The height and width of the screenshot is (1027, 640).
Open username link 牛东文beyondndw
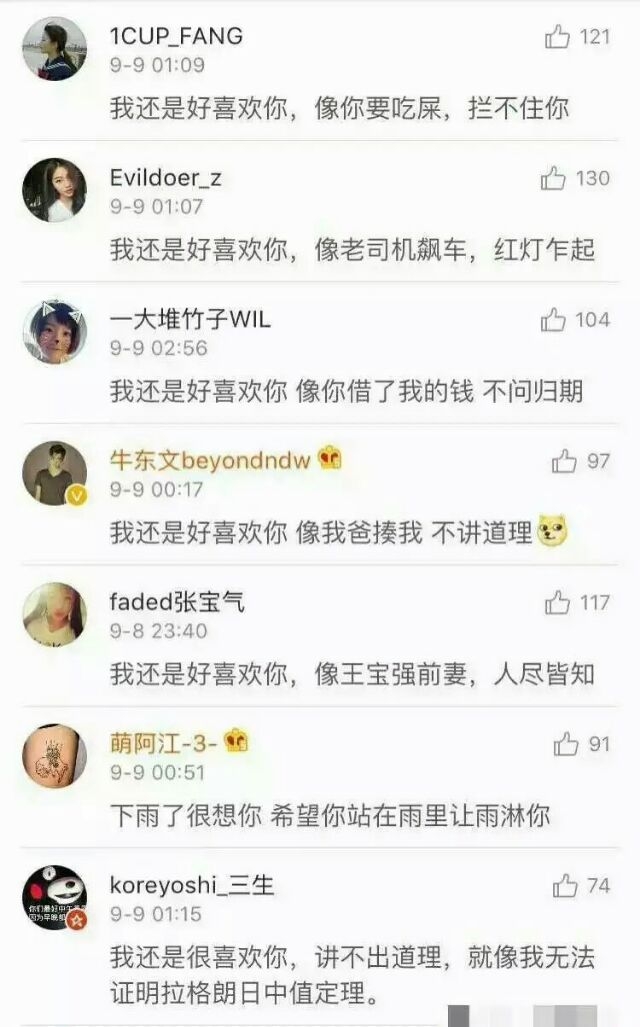tap(210, 460)
